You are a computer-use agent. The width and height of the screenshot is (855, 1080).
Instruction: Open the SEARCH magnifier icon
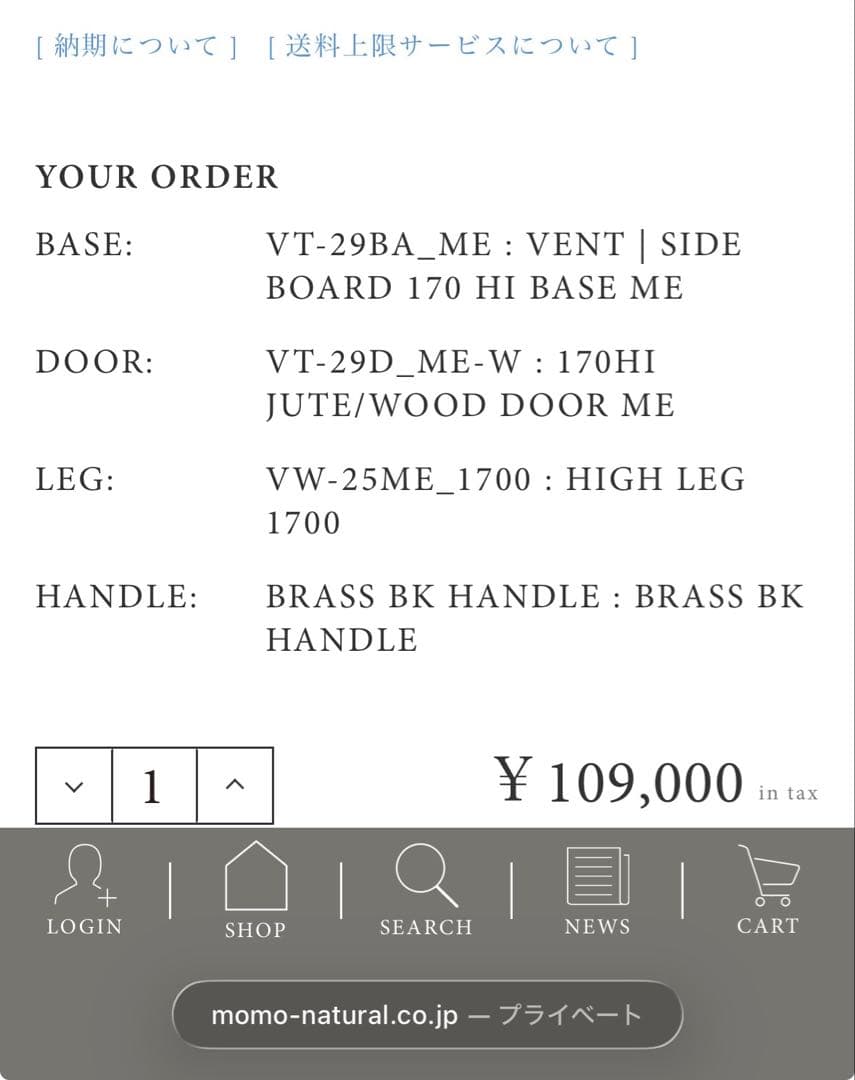[x=427, y=875]
